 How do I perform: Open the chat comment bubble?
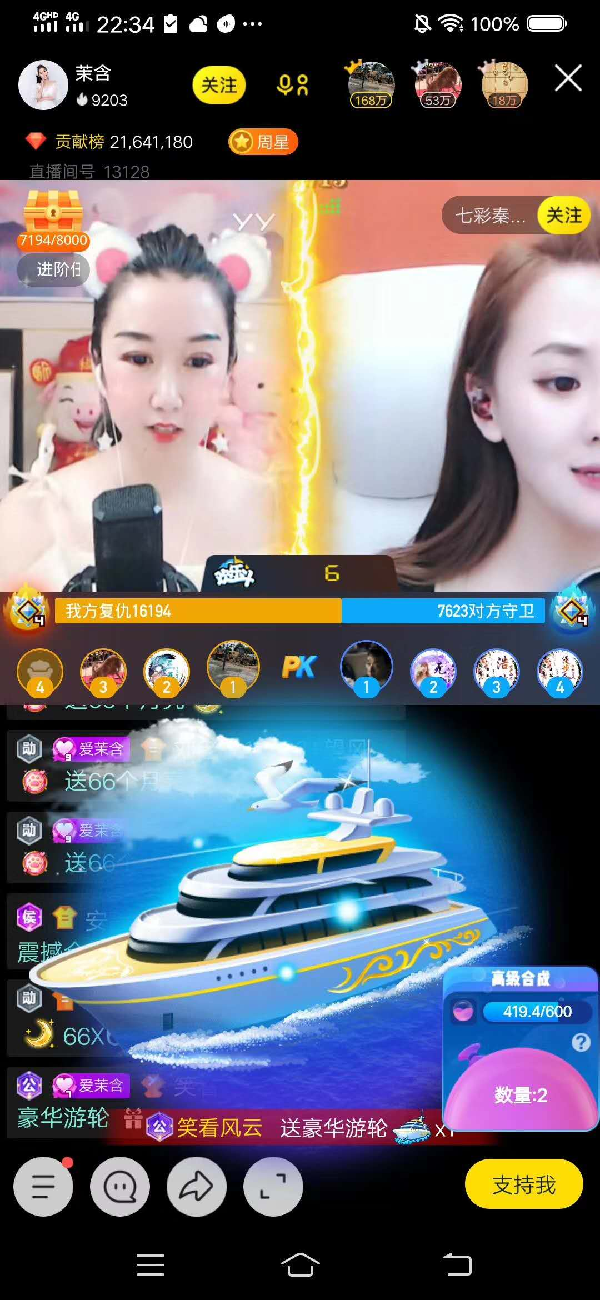point(120,1187)
